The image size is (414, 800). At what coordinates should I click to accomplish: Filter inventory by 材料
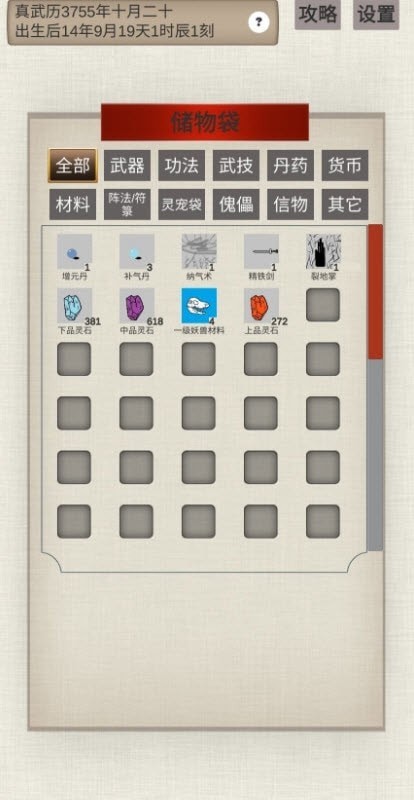click(x=72, y=205)
